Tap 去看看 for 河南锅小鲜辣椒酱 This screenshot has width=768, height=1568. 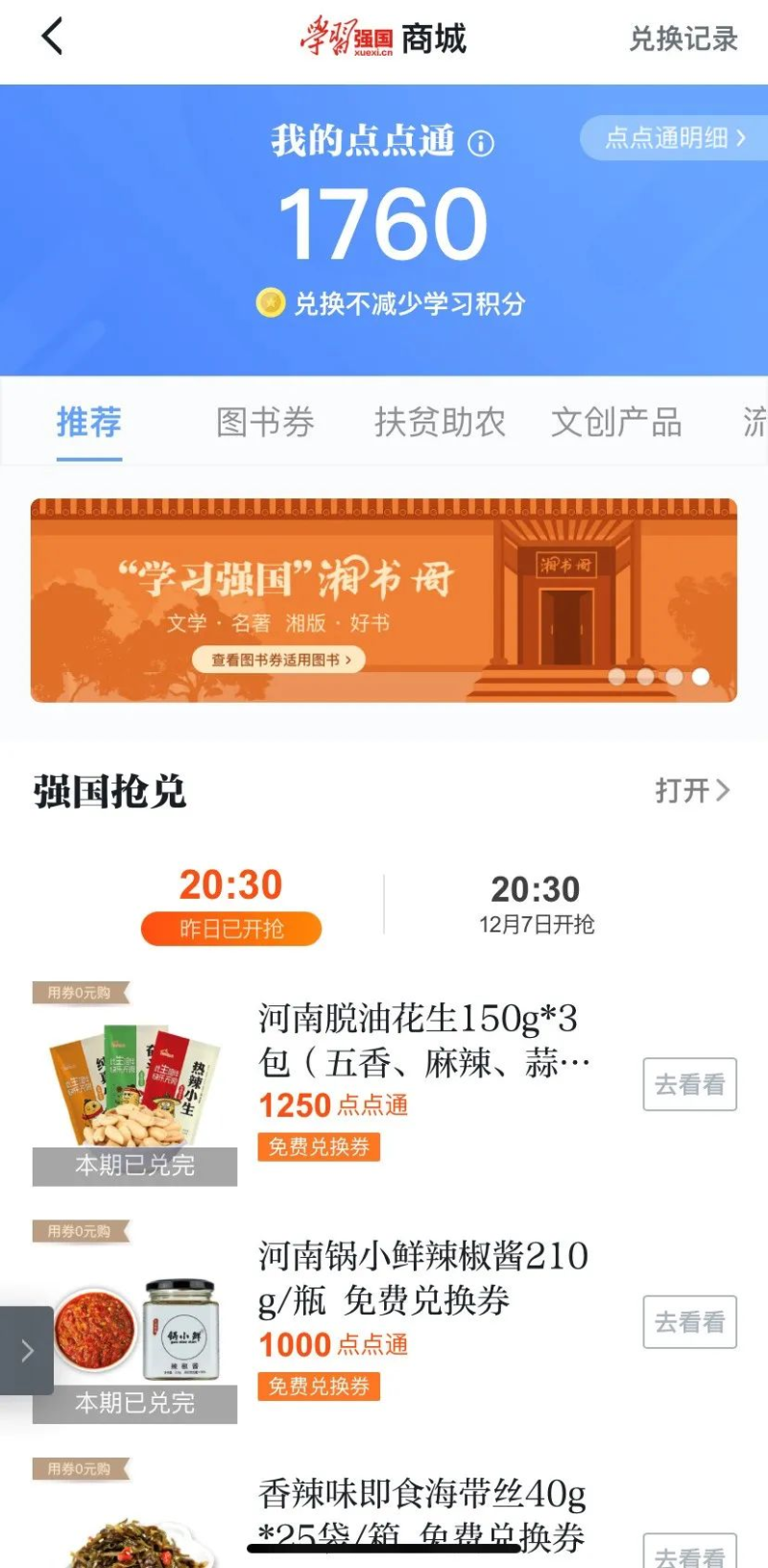[x=689, y=1322]
